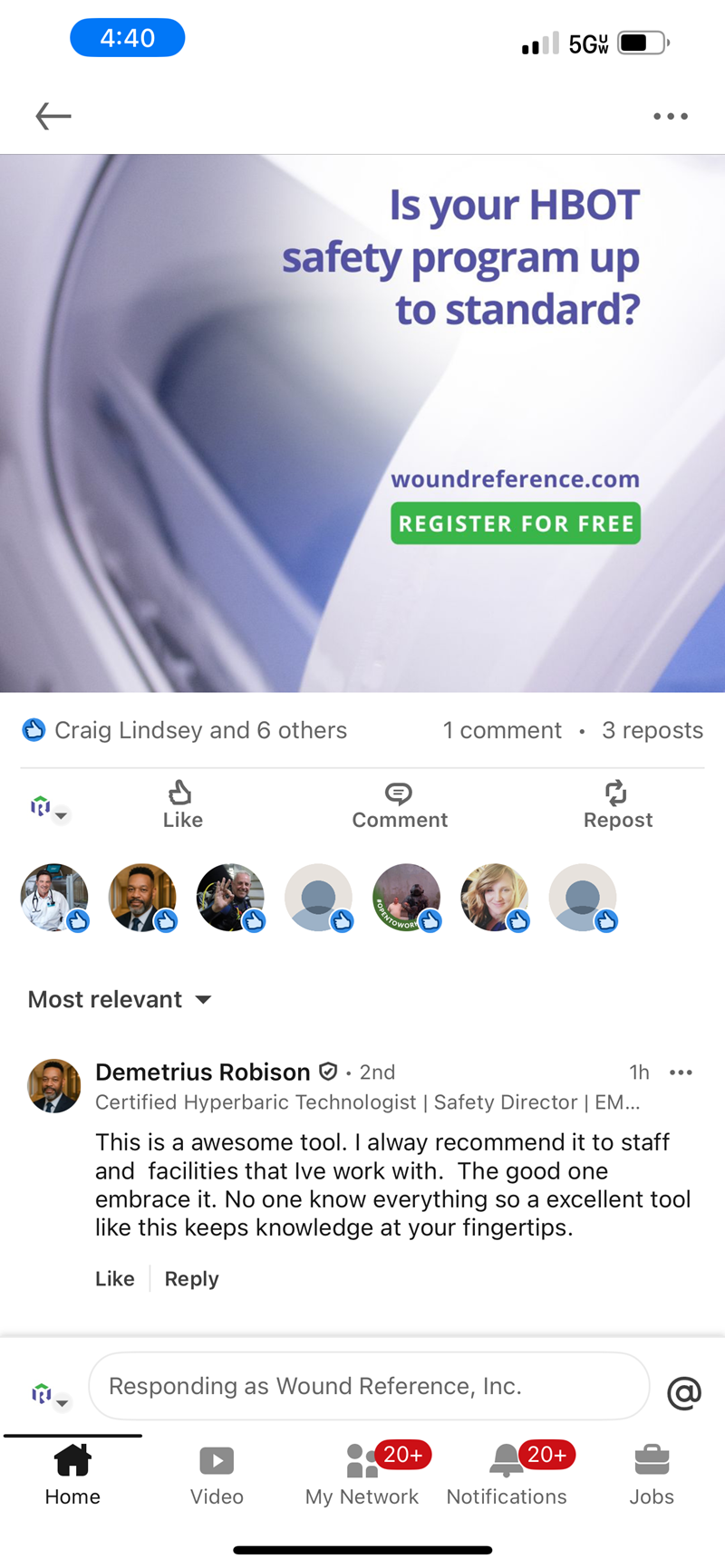Open Demetrius Robison's profile
Viewport: 725px width, 1568px height.
click(x=202, y=1072)
